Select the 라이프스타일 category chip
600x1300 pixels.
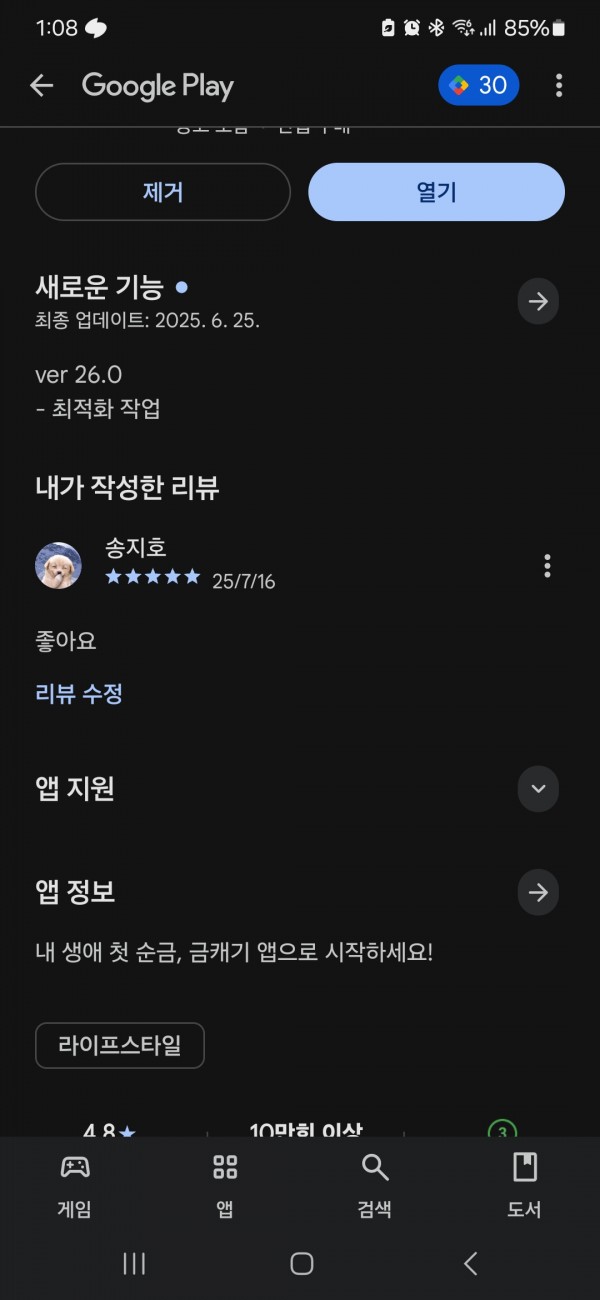pyautogui.click(x=120, y=1046)
